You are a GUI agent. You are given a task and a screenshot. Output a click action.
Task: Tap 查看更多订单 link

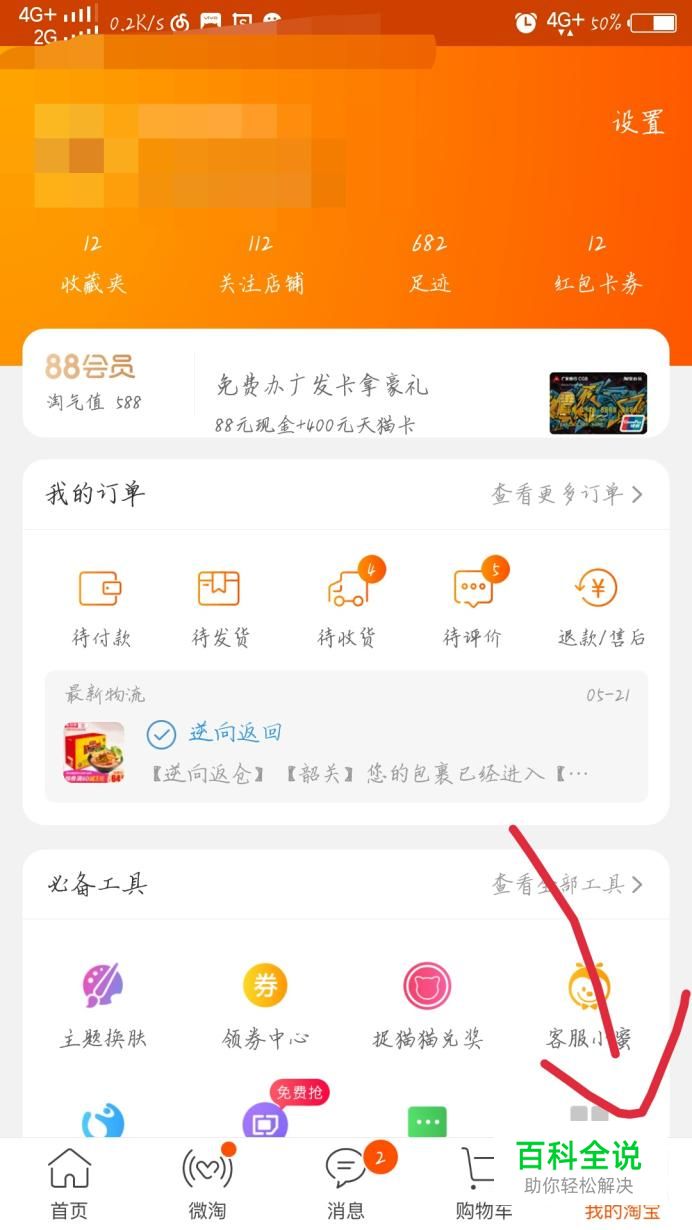tap(566, 494)
